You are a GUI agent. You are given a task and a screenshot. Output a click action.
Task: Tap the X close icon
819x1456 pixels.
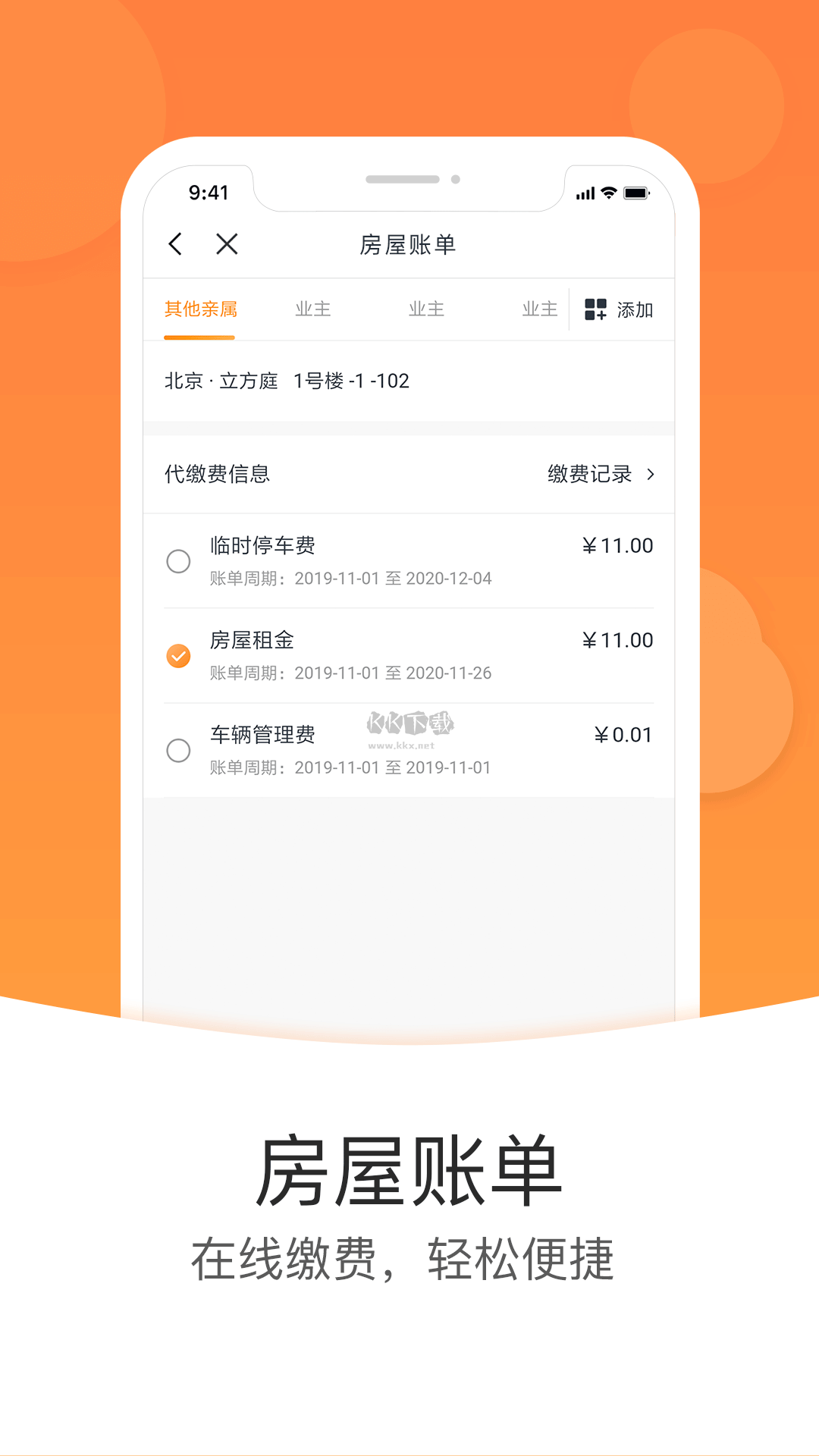pyautogui.click(x=225, y=244)
